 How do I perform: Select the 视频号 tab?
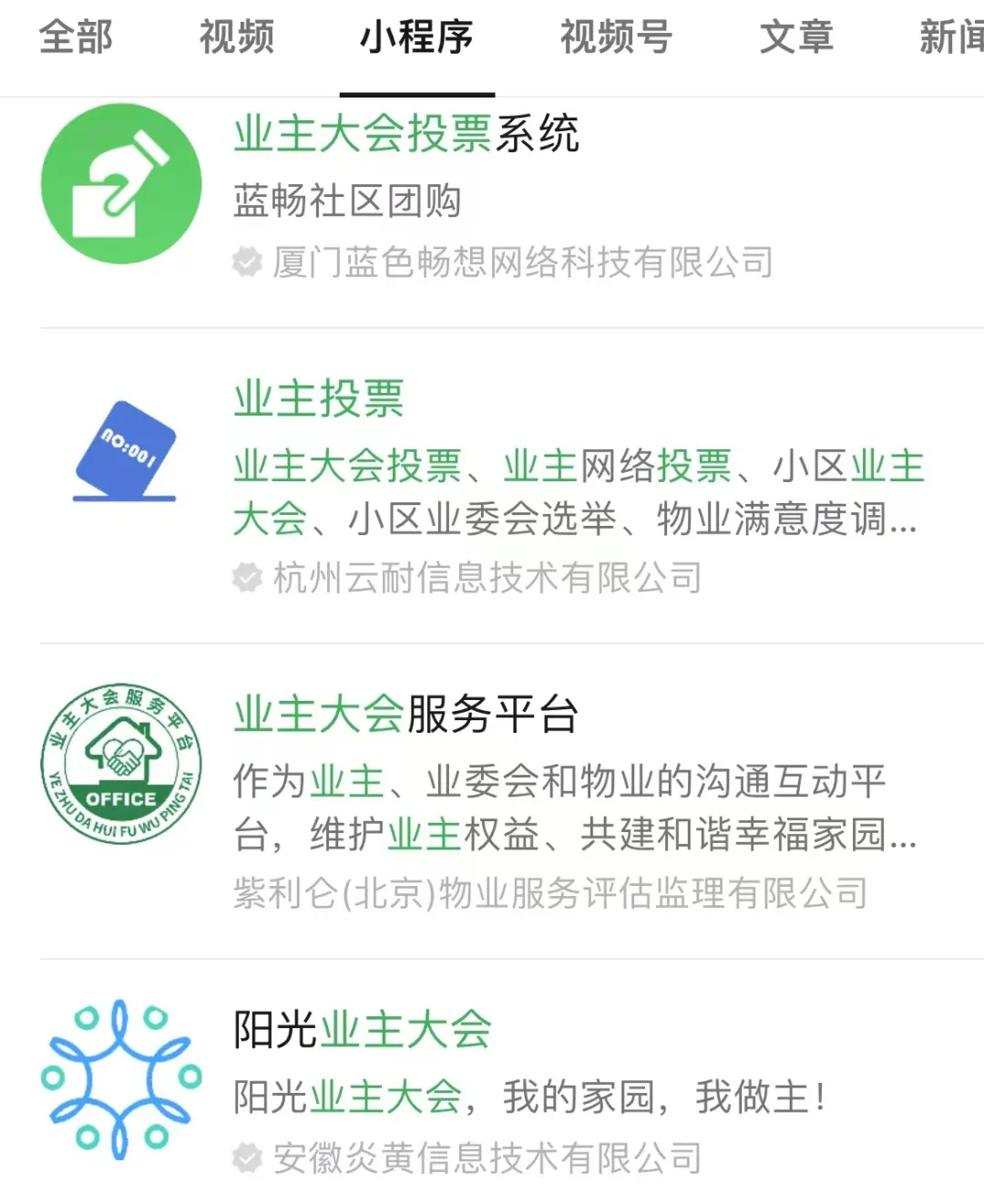(x=616, y=37)
